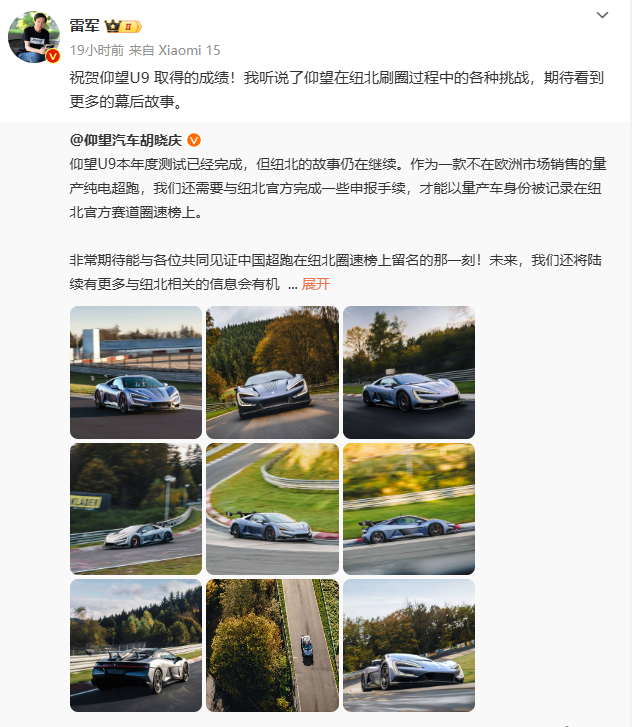The image size is (632, 727).
Task: Open @仰望汽车胡晓庆 profile link
Action: click(x=126, y=141)
